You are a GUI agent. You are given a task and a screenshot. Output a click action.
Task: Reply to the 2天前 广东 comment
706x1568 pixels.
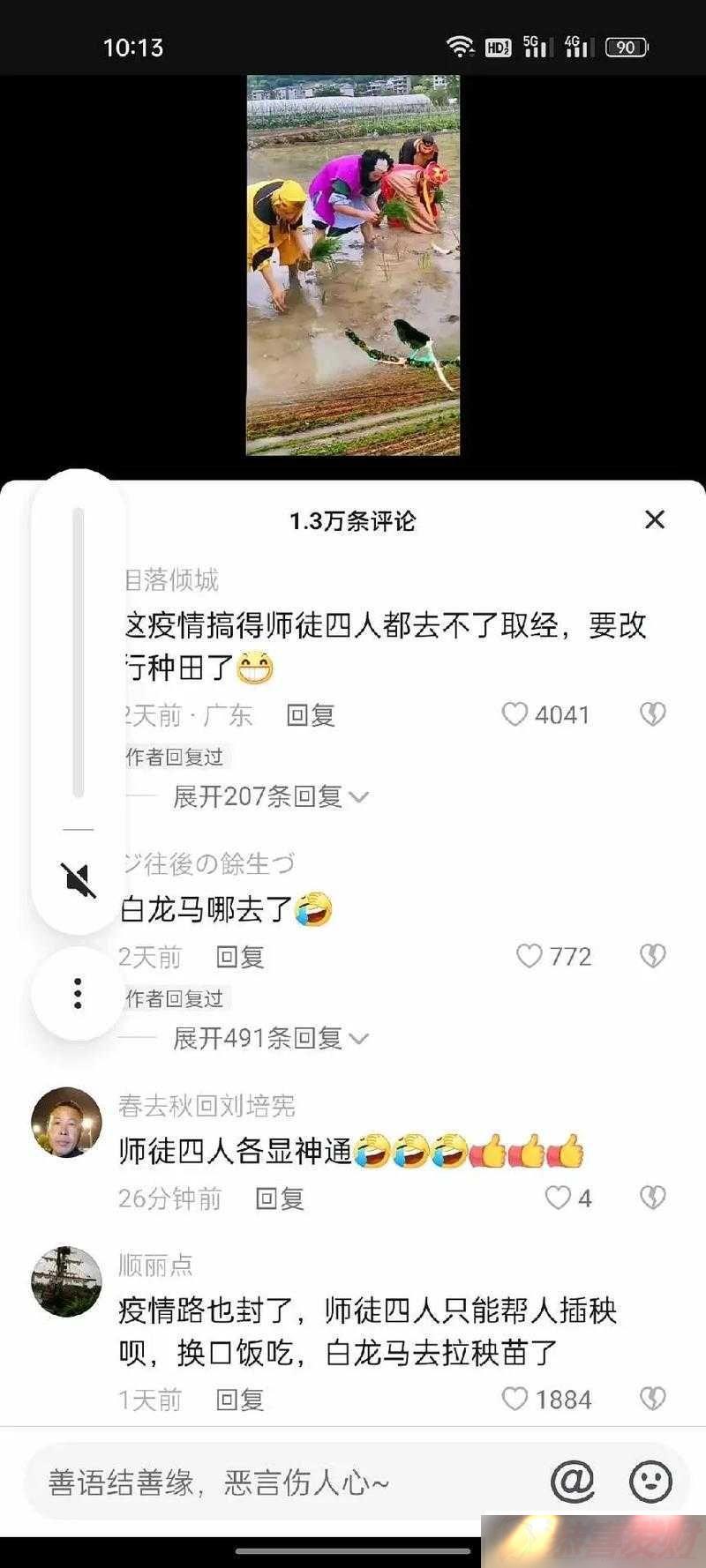(310, 715)
